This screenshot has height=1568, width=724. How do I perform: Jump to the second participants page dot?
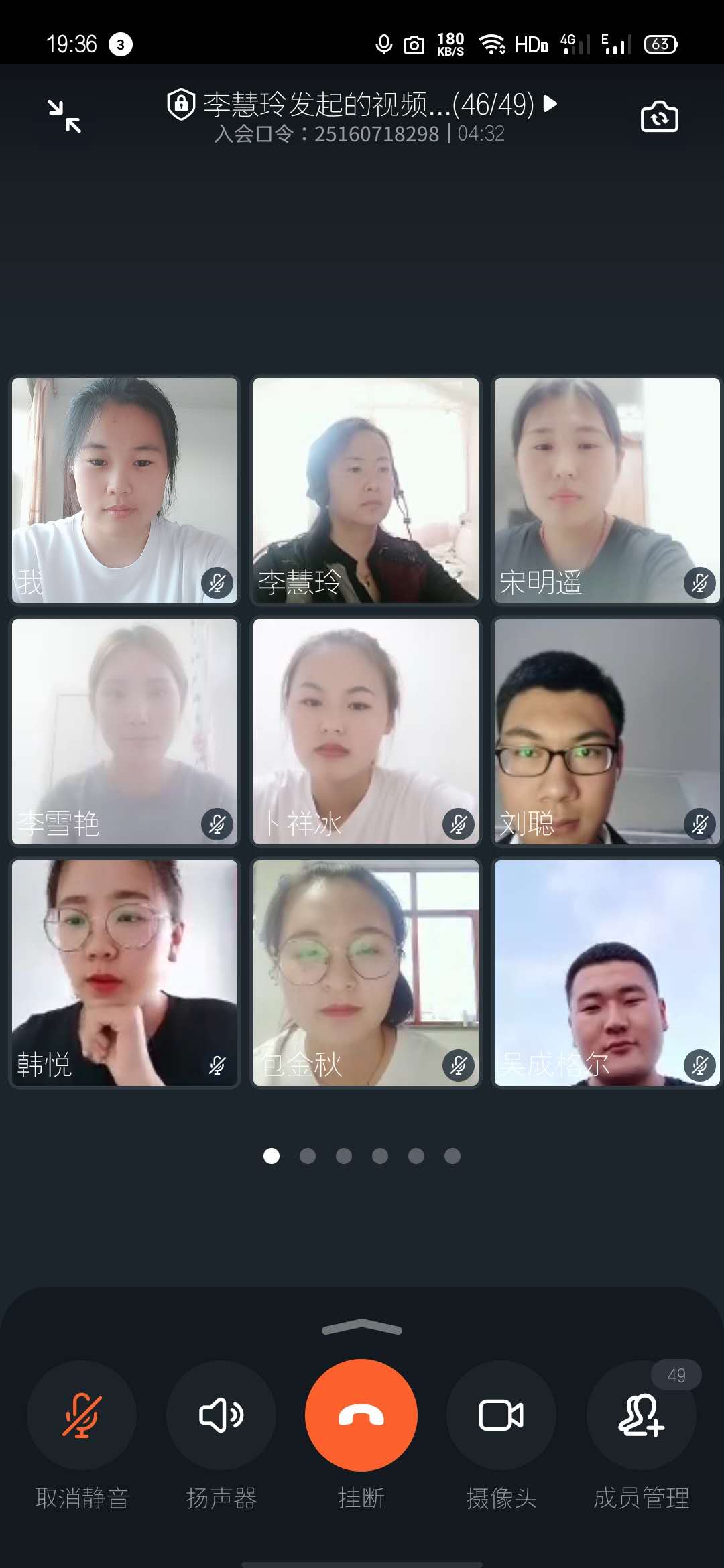click(x=308, y=1156)
